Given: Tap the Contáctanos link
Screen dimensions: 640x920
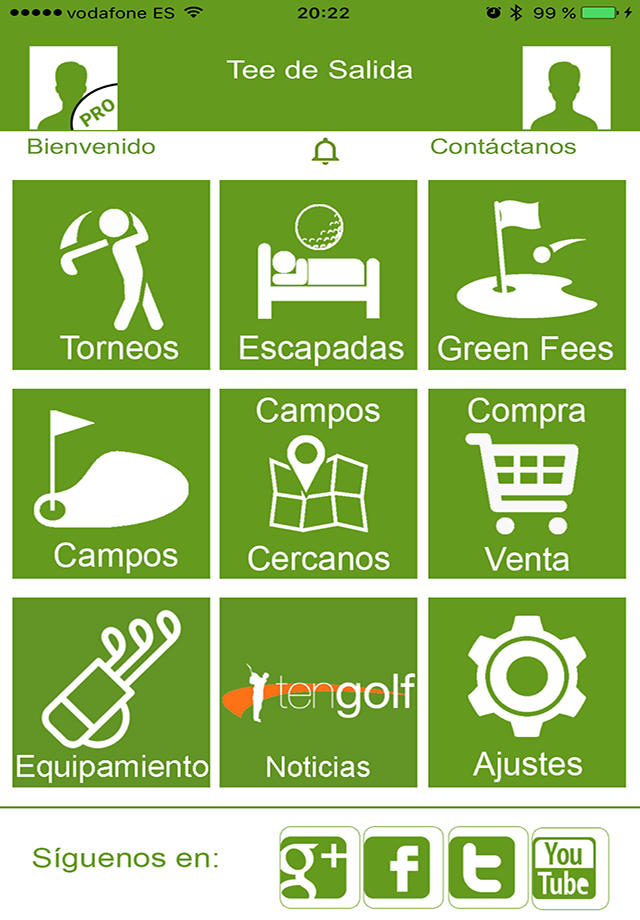Looking at the screenshot, I should tap(503, 146).
